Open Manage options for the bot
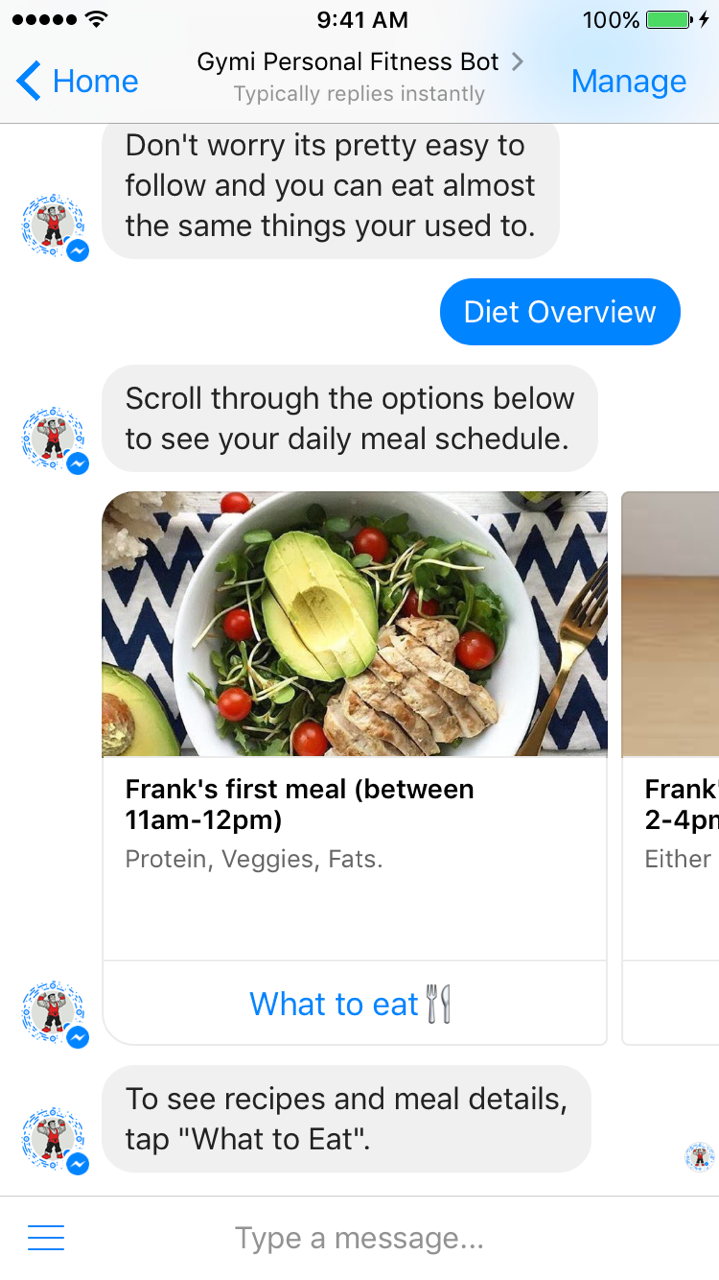 (628, 81)
